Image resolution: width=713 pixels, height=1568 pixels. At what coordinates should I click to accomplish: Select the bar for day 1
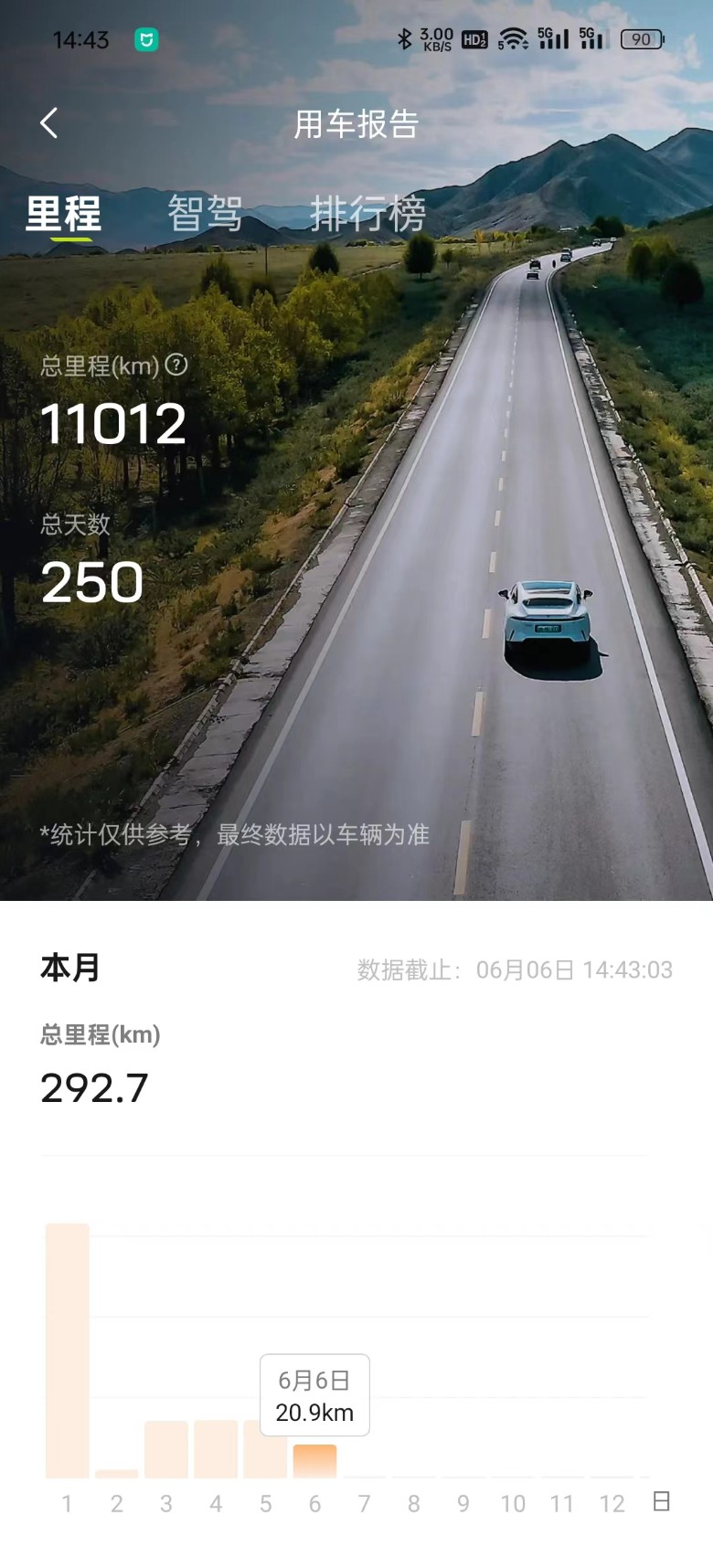point(68,1350)
